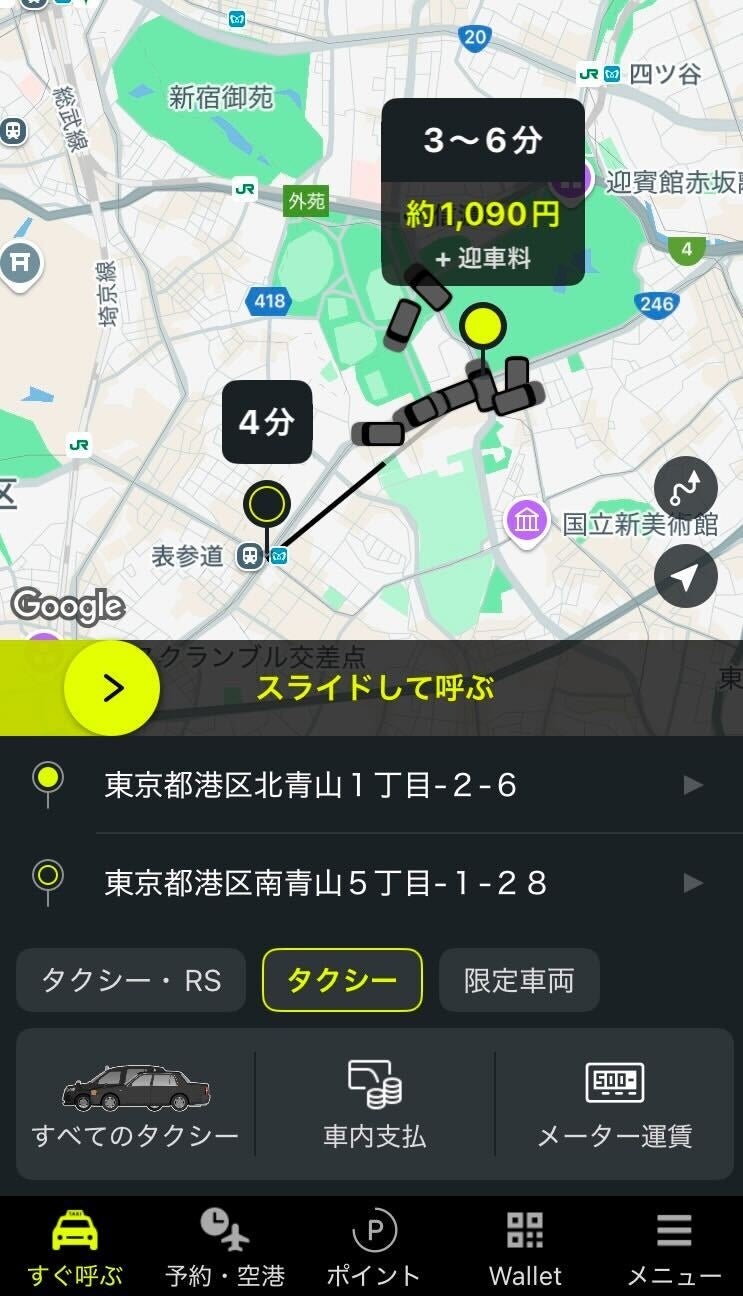Open the route overview map button
This screenshot has width=743, height=1296.
tap(686, 488)
